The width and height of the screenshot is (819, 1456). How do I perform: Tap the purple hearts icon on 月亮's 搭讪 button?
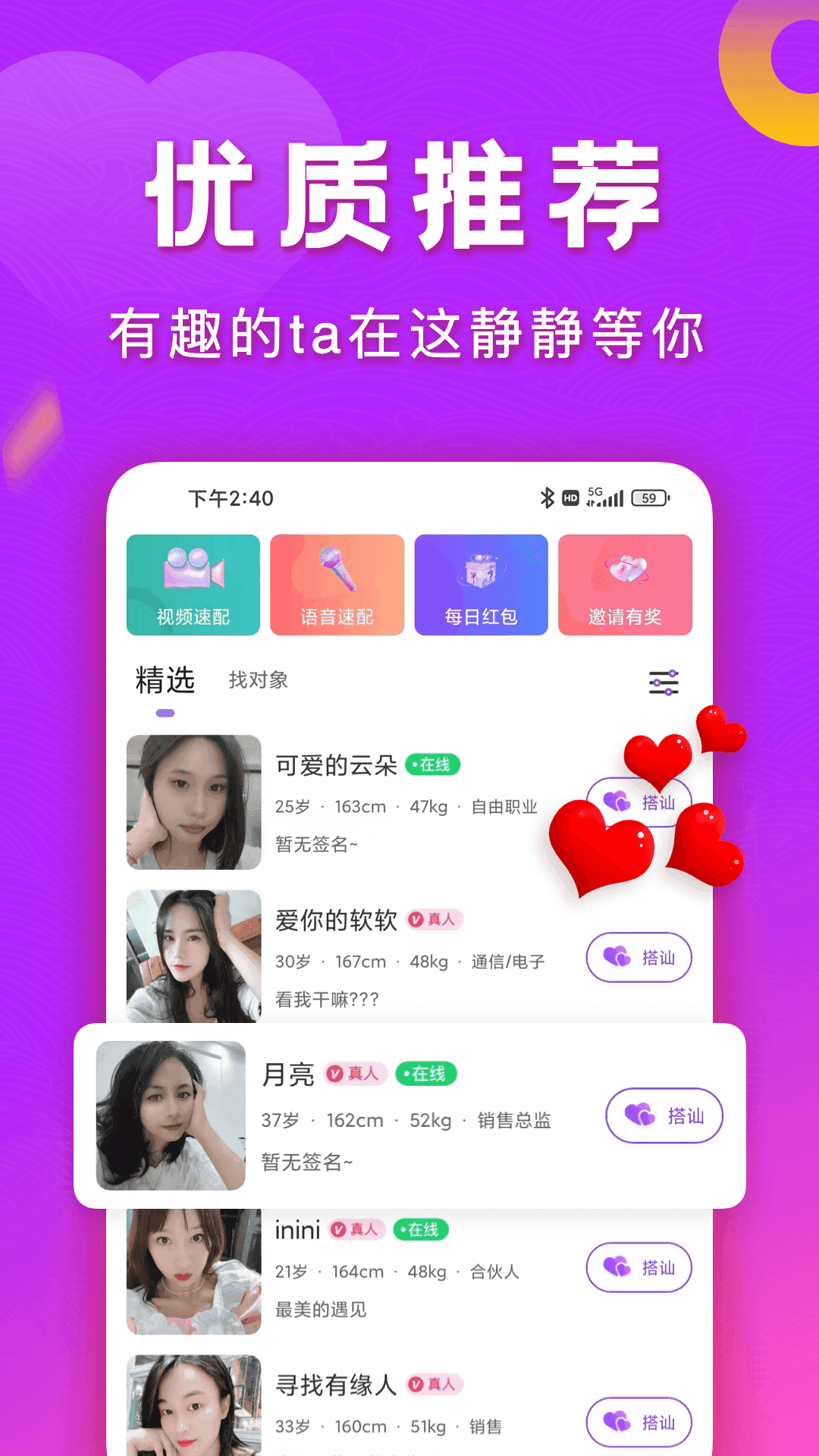point(639,1116)
